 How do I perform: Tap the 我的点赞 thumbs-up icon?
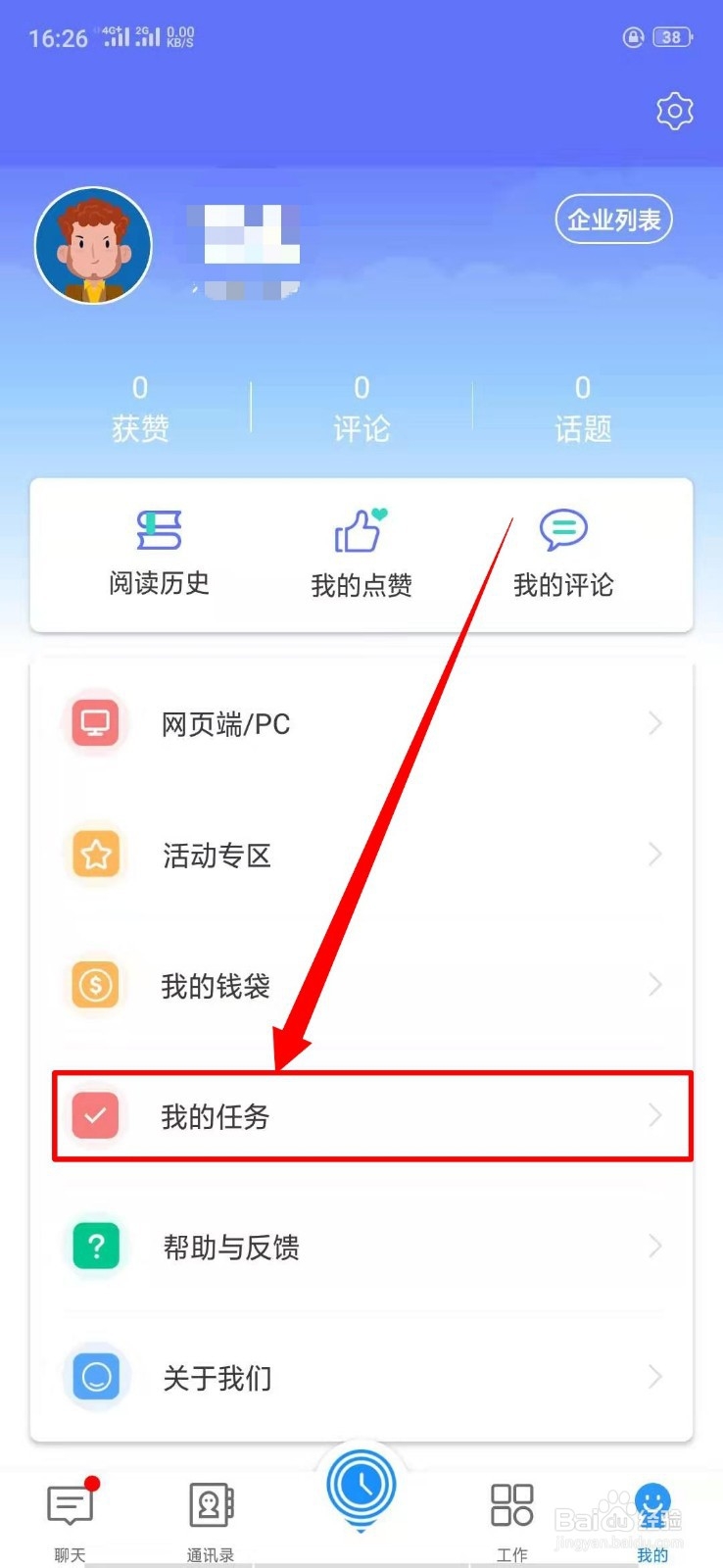tap(361, 531)
